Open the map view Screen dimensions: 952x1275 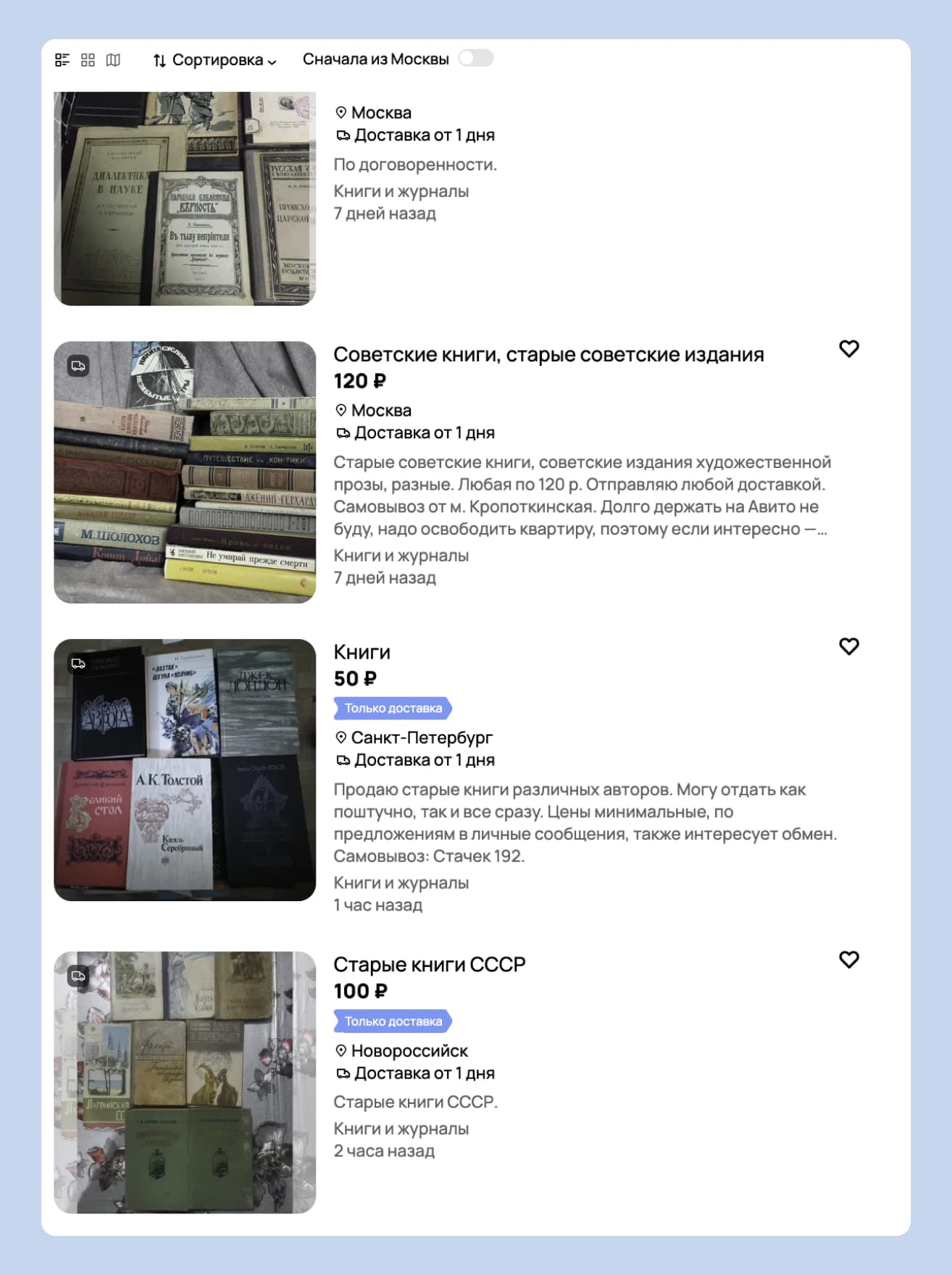point(113,60)
